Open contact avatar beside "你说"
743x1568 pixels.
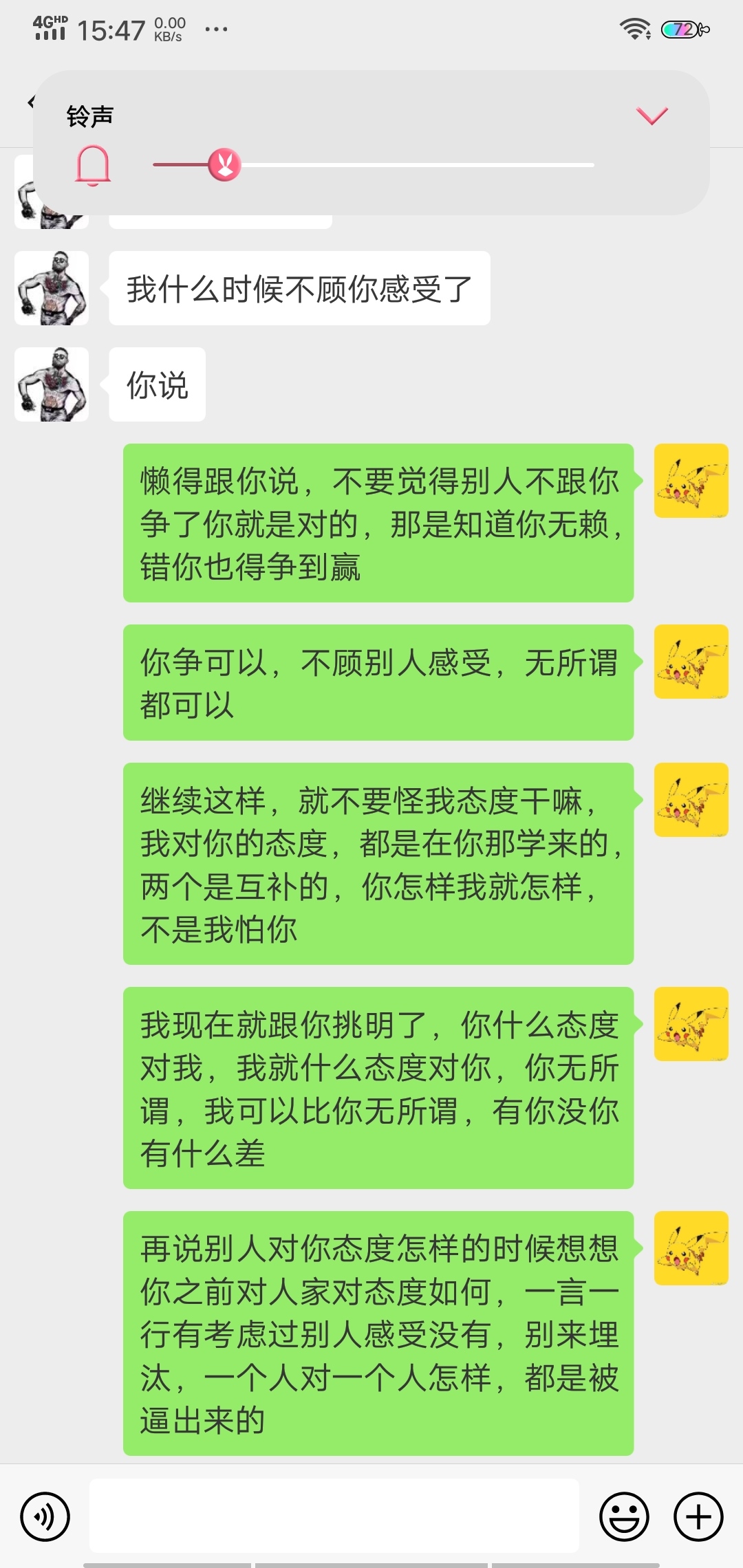point(52,384)
